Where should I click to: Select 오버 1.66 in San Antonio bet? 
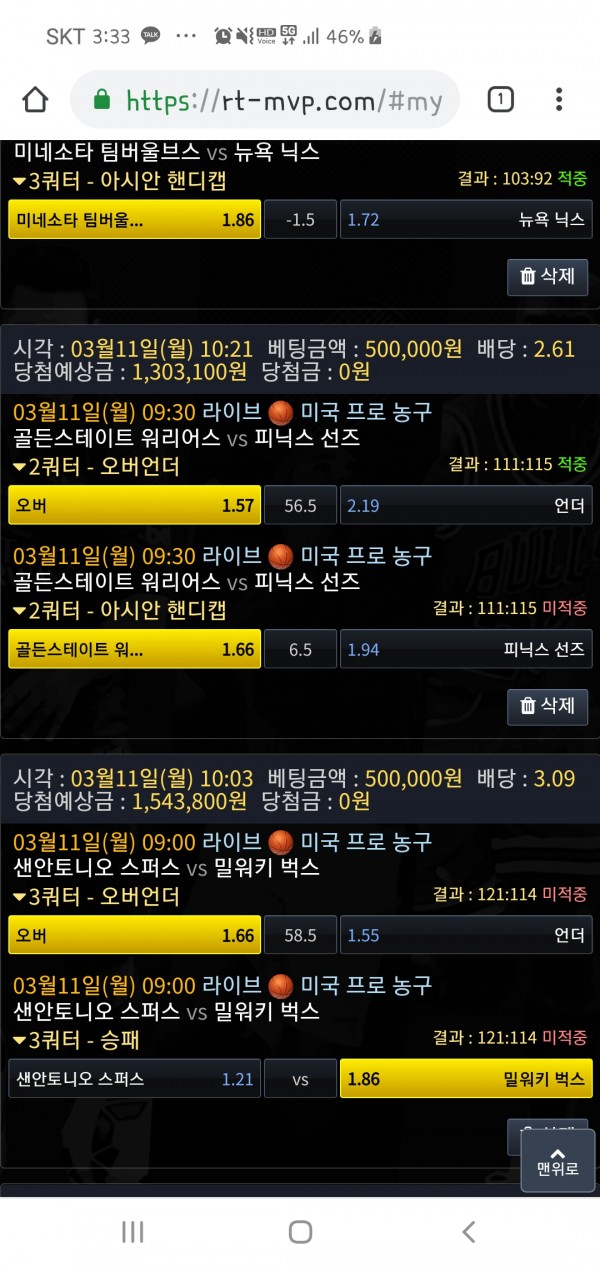click(134, 936)
